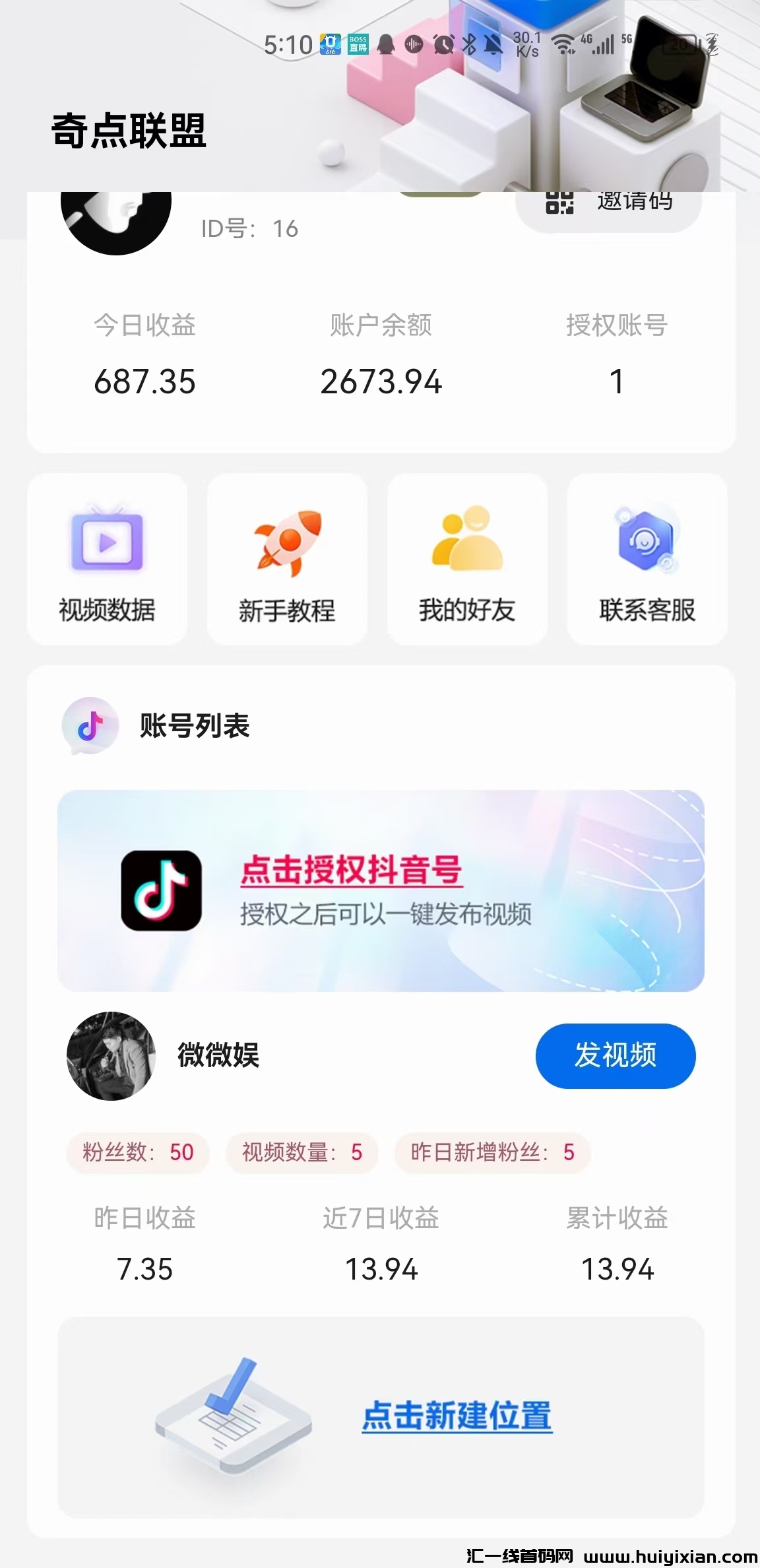Tap 昨日新增粉丝: 5 chip
The image size is (760, 1568).
click(x=491, y=1153)
